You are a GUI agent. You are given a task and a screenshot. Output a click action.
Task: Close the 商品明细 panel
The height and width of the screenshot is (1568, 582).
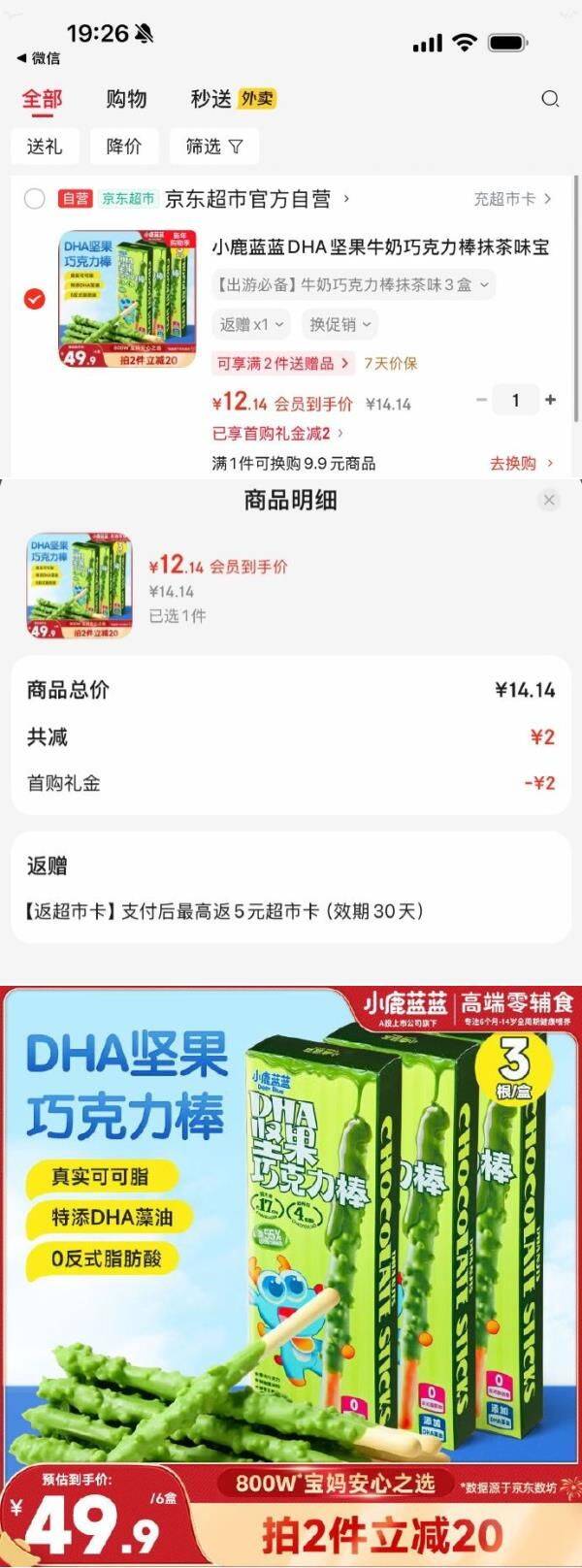(549, 500)
